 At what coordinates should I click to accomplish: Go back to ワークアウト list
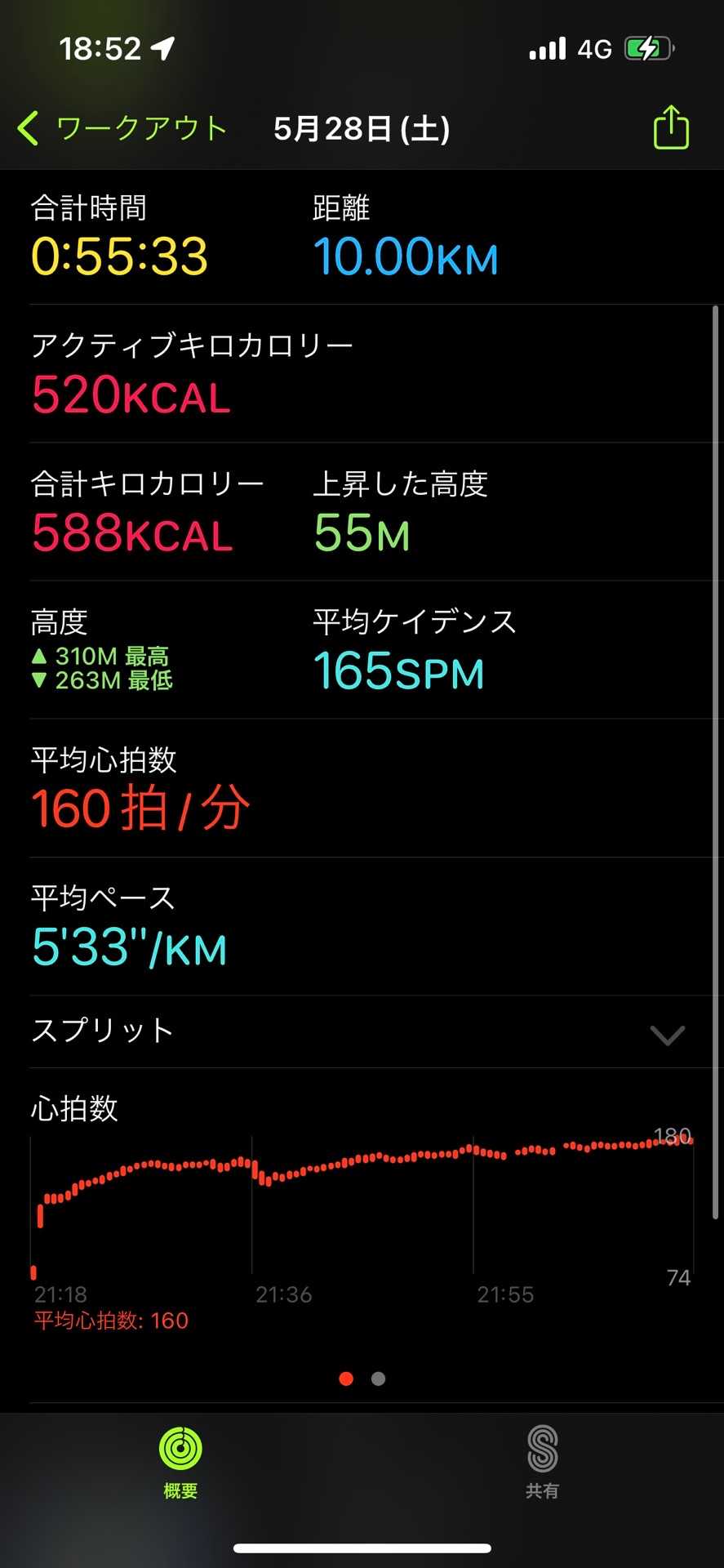(x=122, y=129)
